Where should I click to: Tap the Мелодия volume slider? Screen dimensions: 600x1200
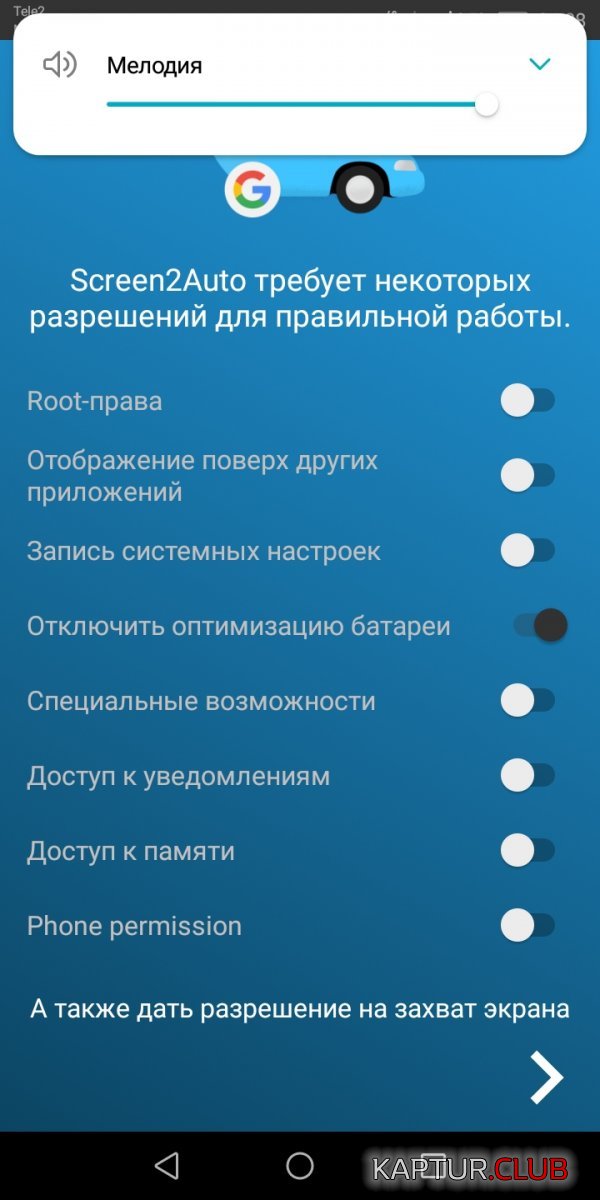coord(302,104)
